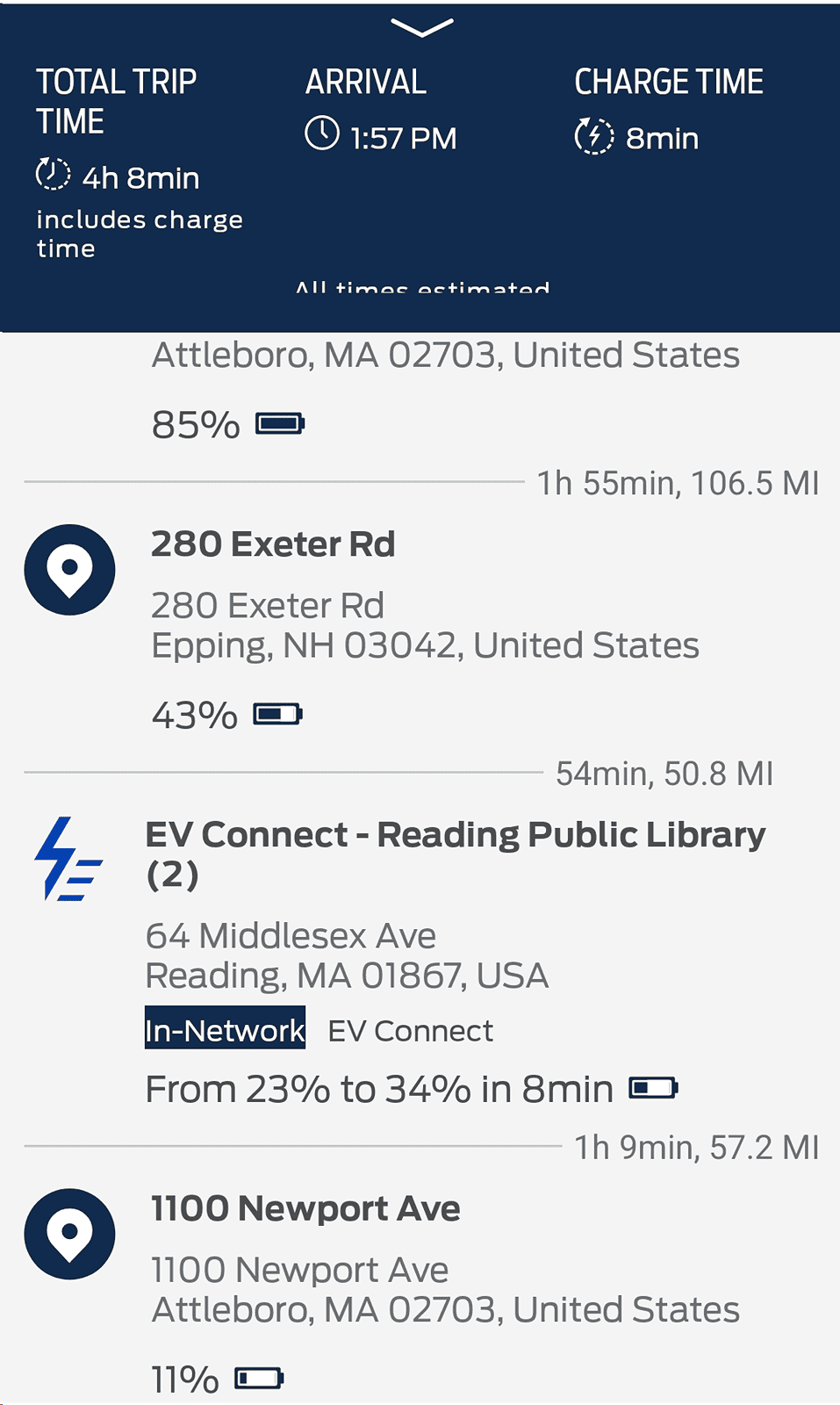The image size is (840, 1405).
Task: Click the battery icon next to 23% to 34%
Action: point(655,1087)
